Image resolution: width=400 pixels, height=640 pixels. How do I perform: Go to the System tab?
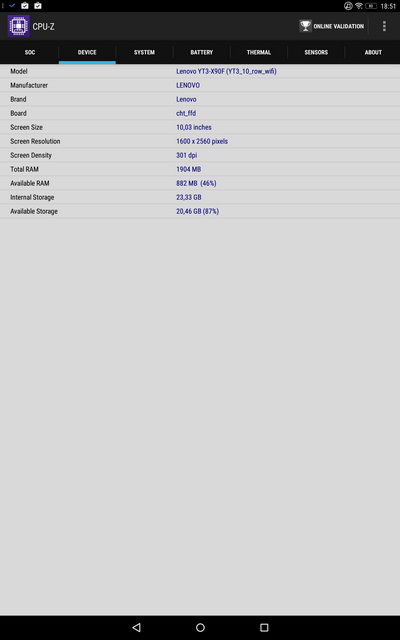tap(144, 52)
